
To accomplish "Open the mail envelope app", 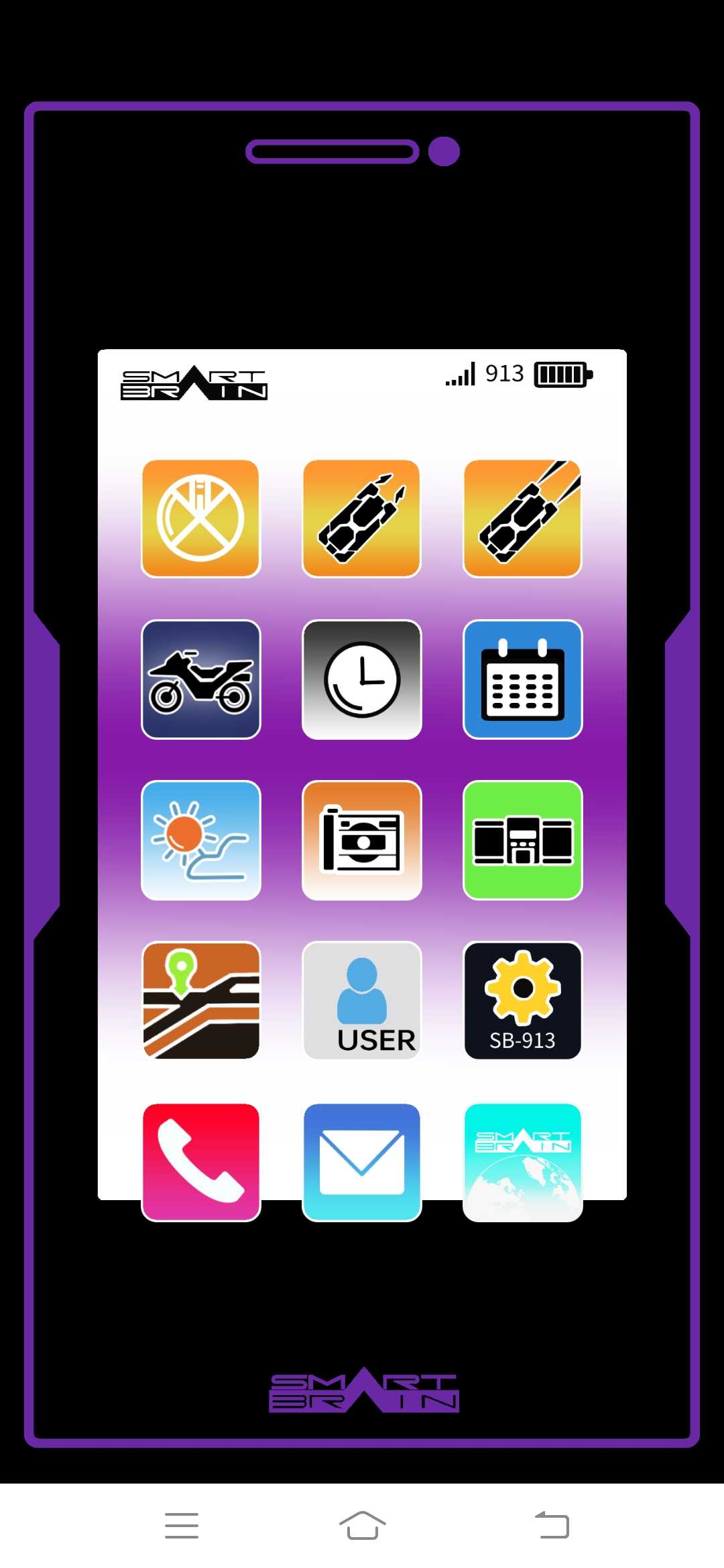I will tap(361, 1161).
